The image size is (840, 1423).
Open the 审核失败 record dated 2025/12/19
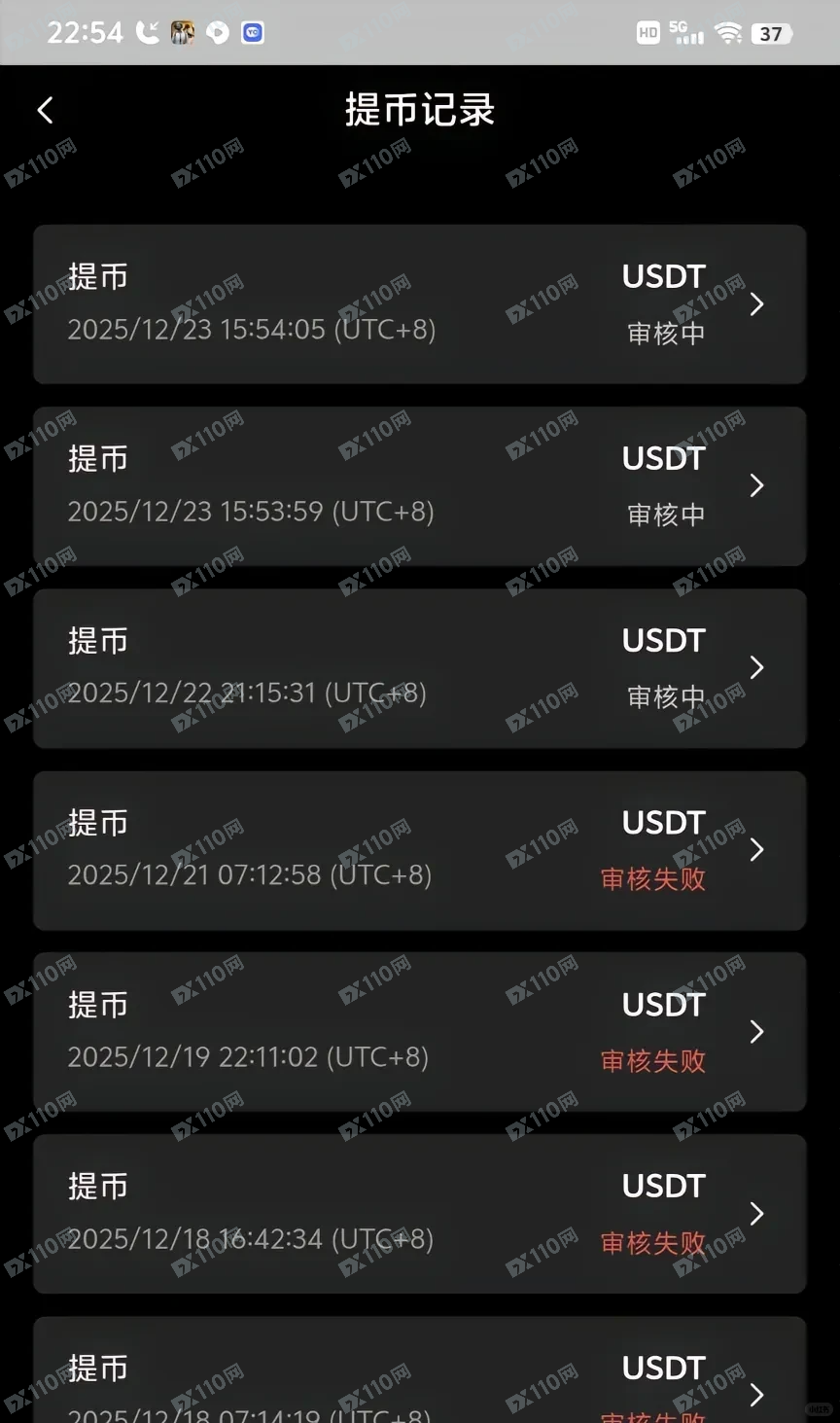420,1032
